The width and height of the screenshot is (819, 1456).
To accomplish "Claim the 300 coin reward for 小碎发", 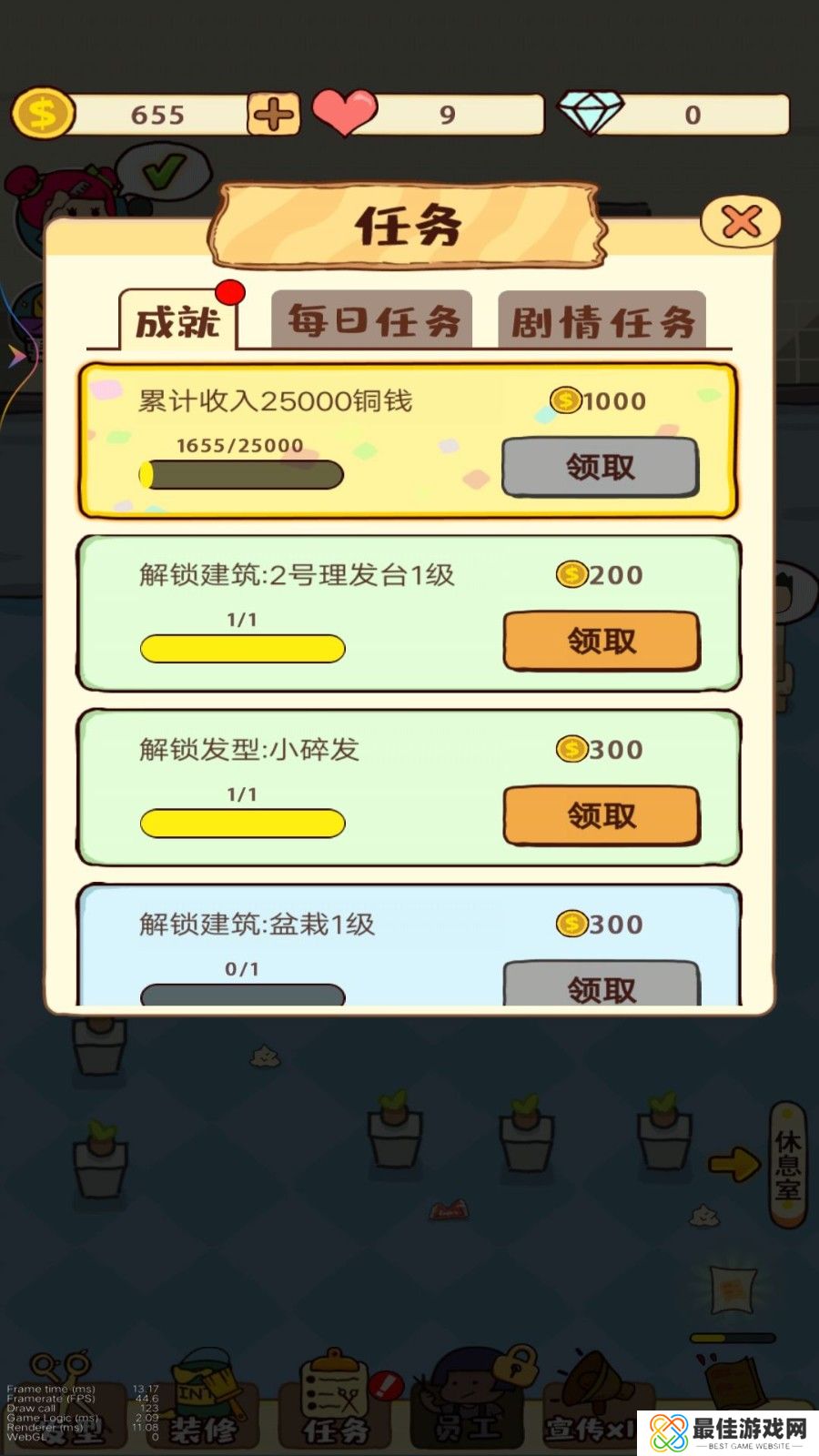I will [x=601, y=815].
